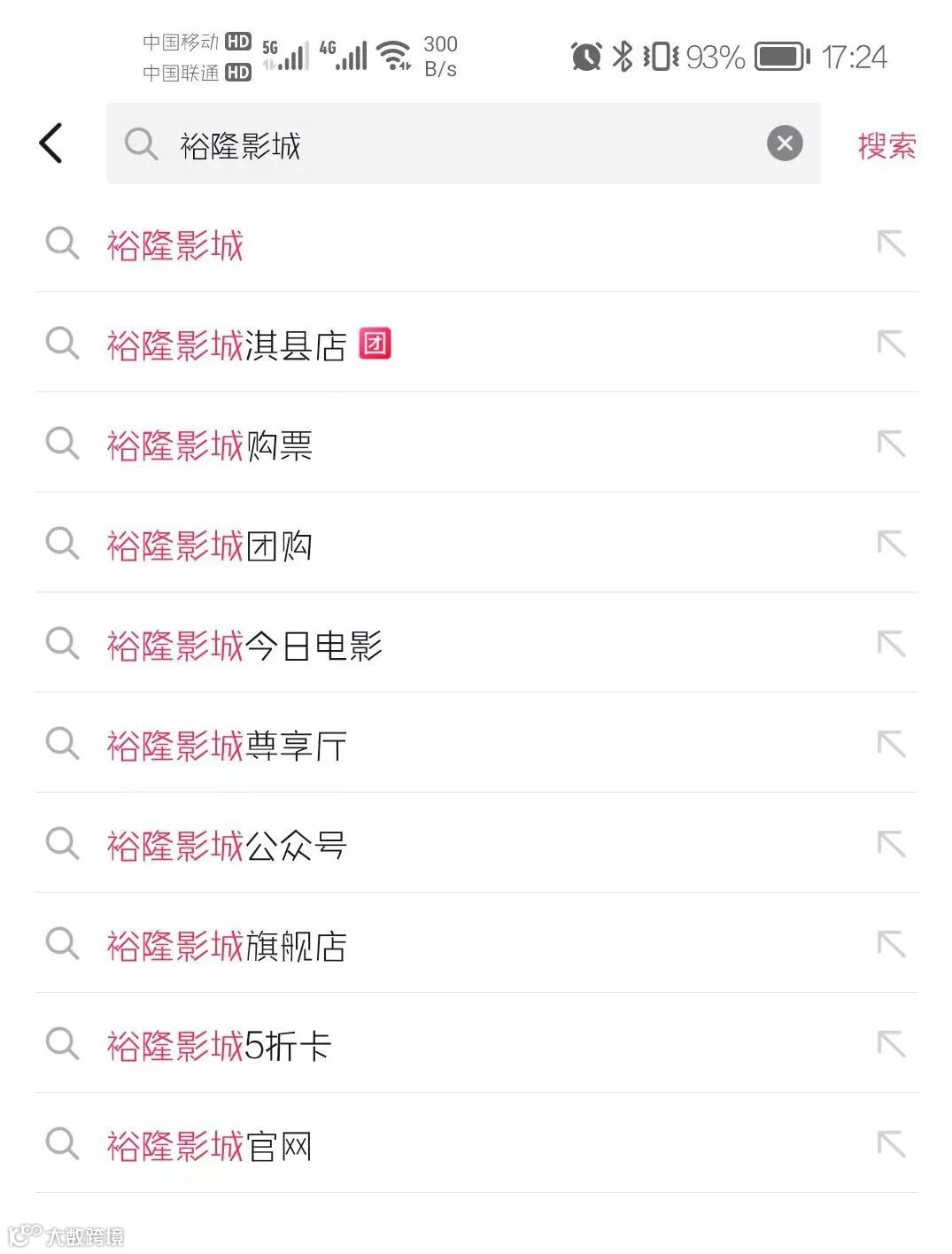Open the 裕隆影城今日电影 suggestion
This screenshot has width=952, height=1254.
(476, 644)
